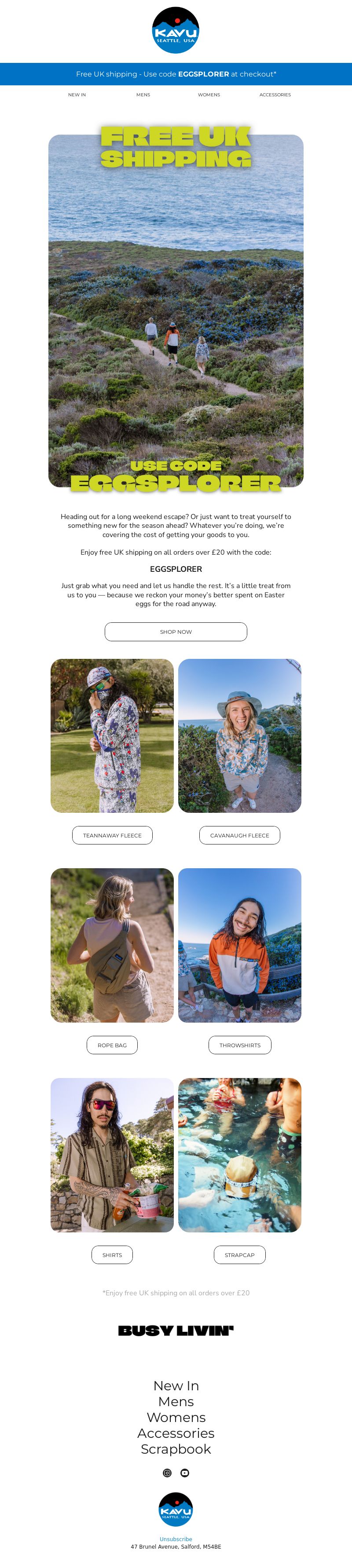Unsubscribe from this mailing list
The image size is (352, 1568).
tap(176, 1539)
